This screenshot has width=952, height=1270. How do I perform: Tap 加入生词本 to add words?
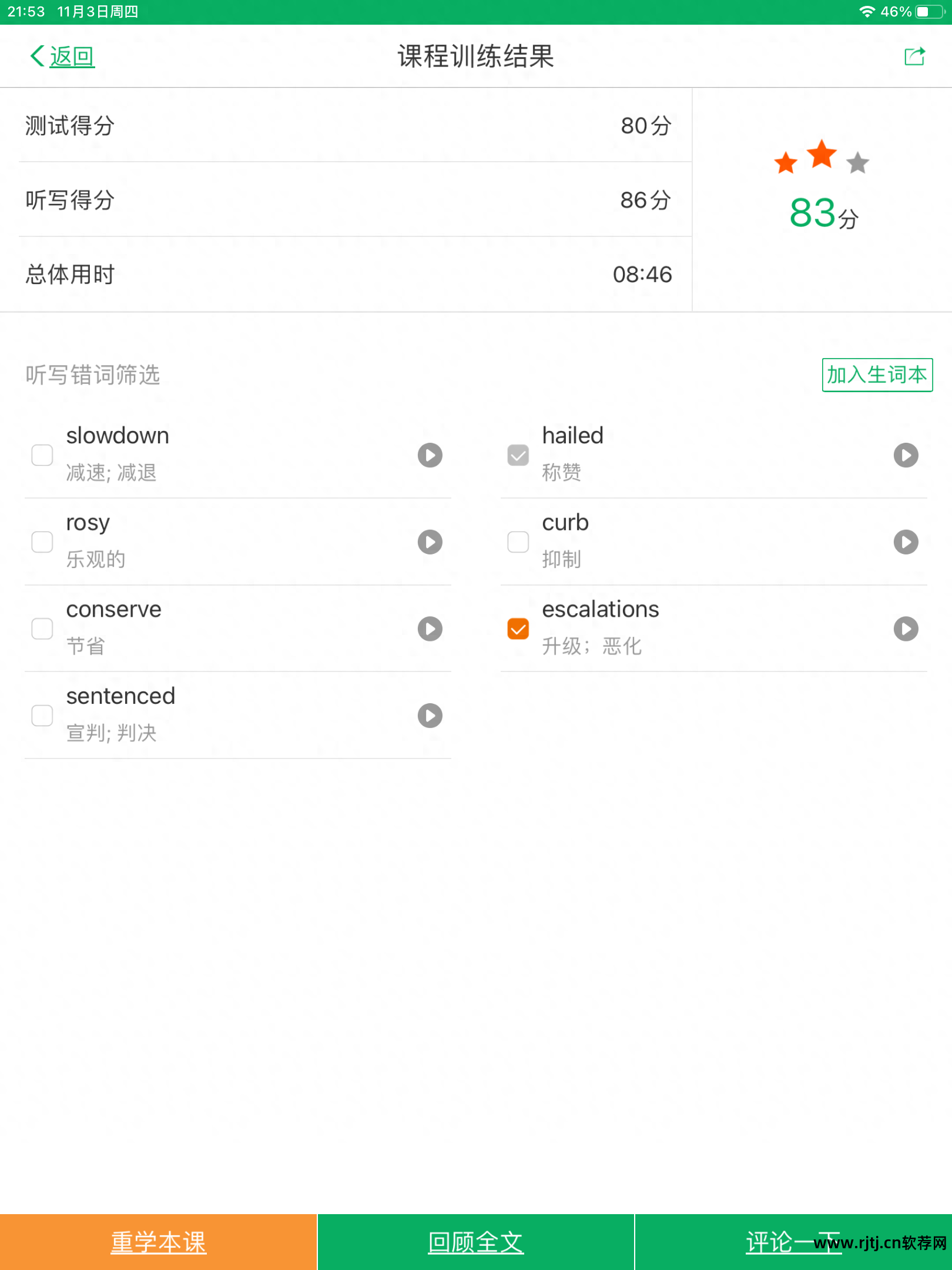pyautogui.click(x=876, y=375)
